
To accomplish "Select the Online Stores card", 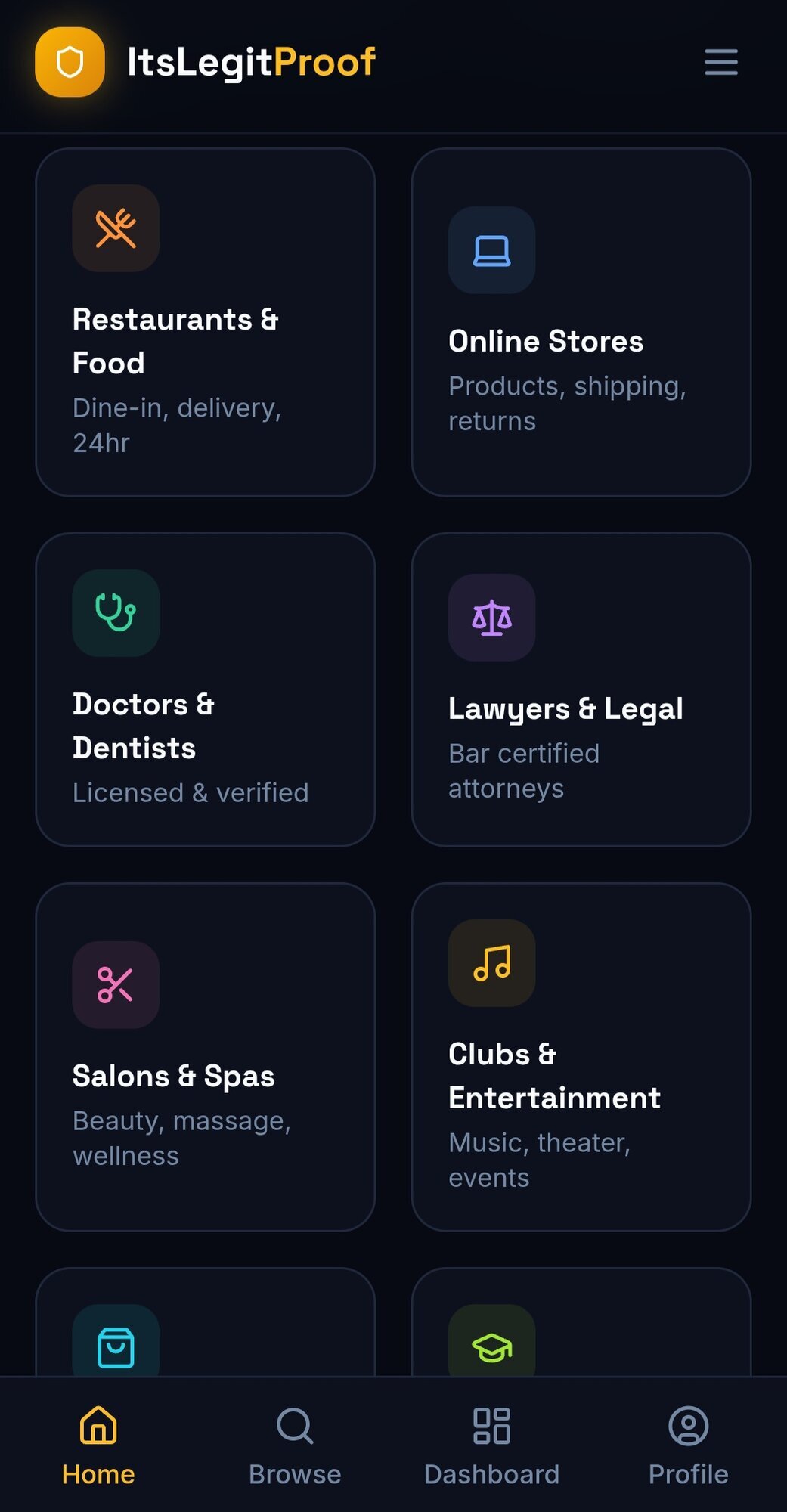I will (581, 322).
